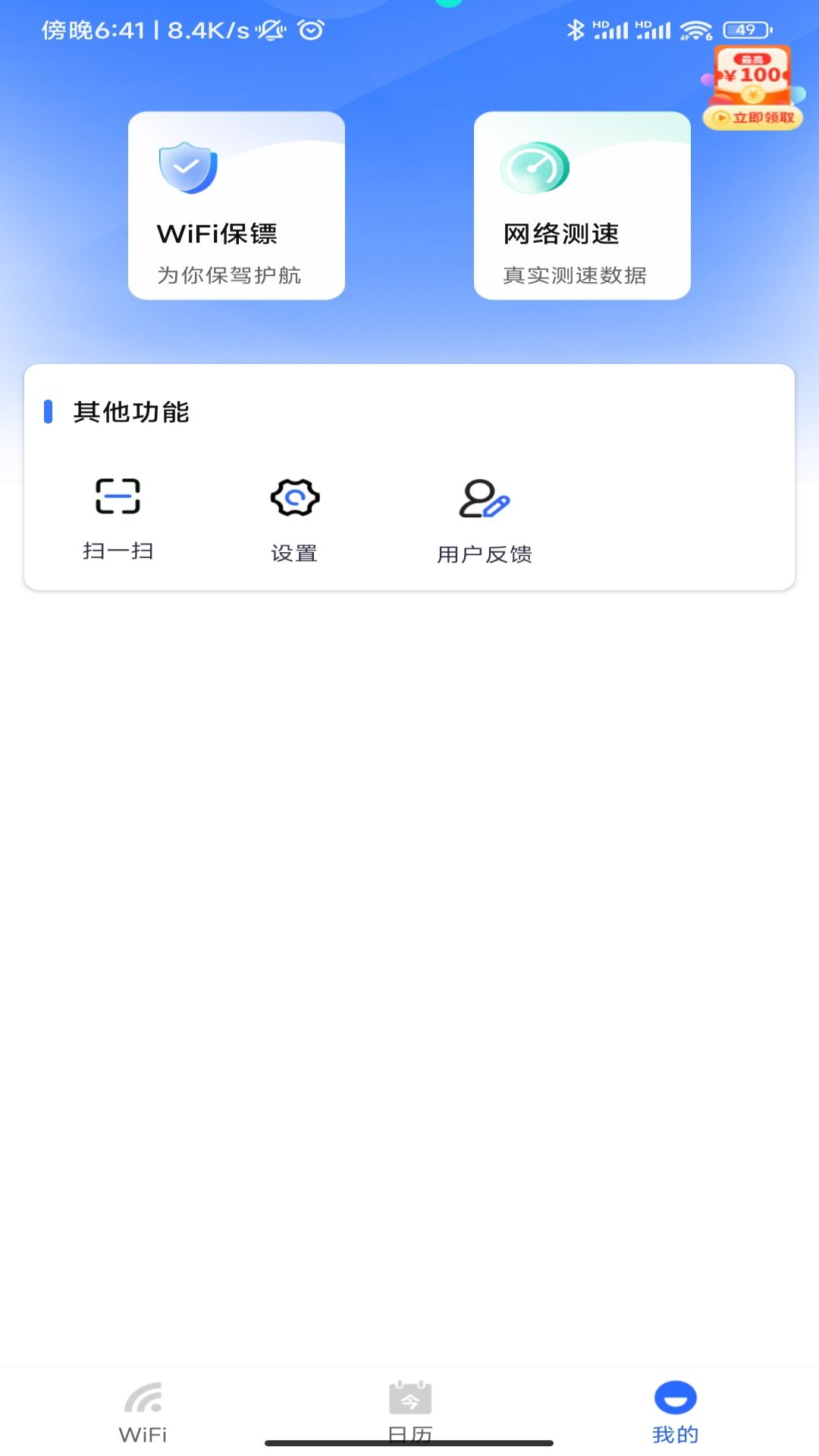Switch to the 日历 tab
This screenshot has width=819, height=1456.
point(409,1412)
